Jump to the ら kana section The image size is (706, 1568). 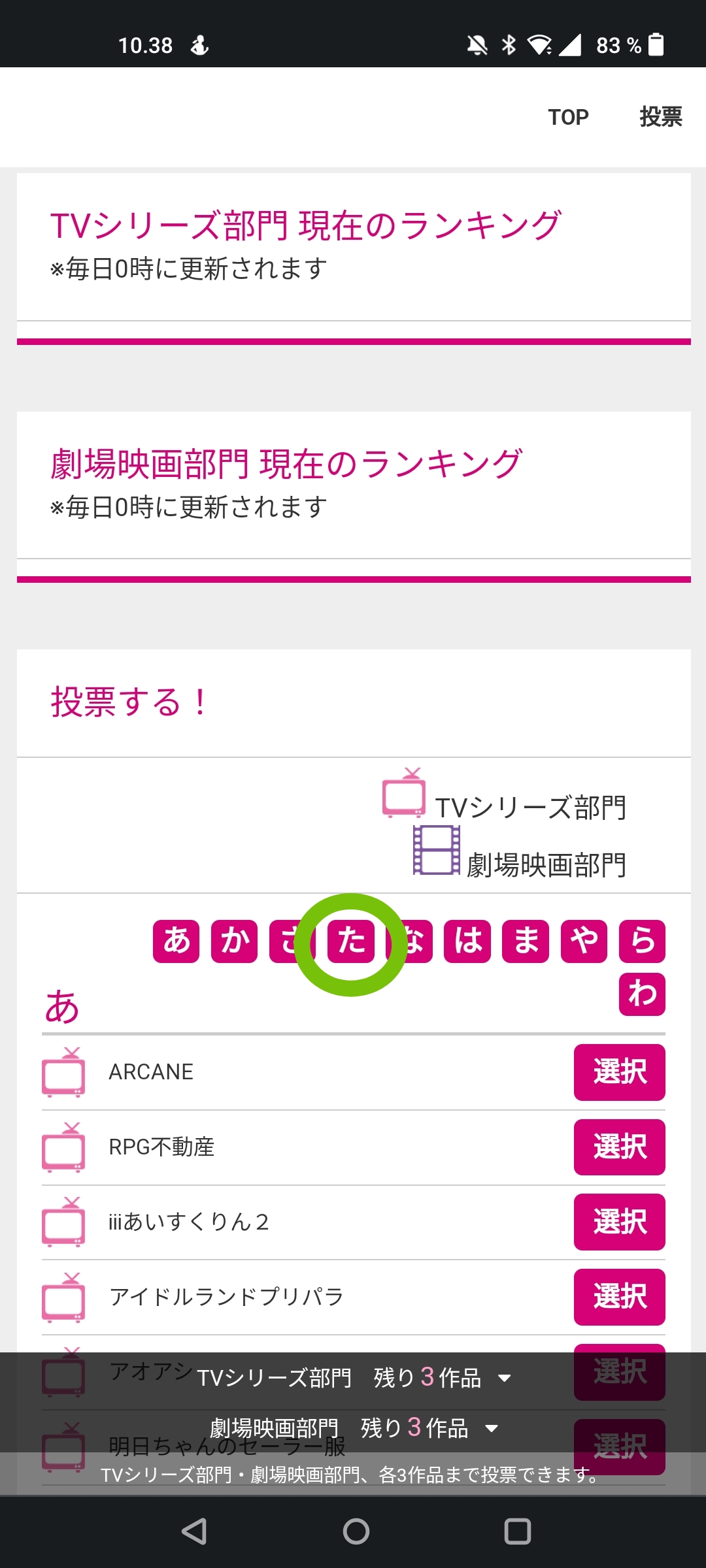tap(642, 941)
